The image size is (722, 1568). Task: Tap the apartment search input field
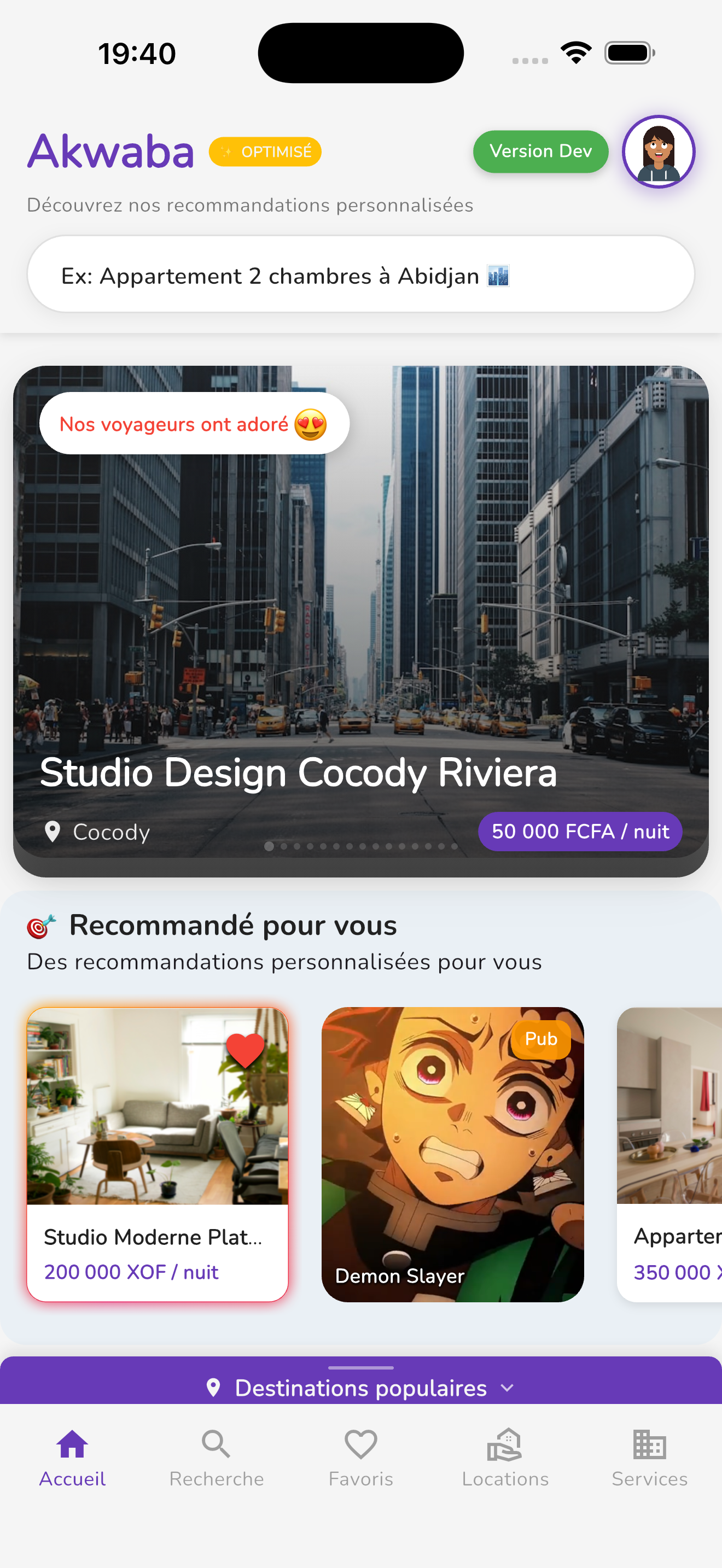360,274
